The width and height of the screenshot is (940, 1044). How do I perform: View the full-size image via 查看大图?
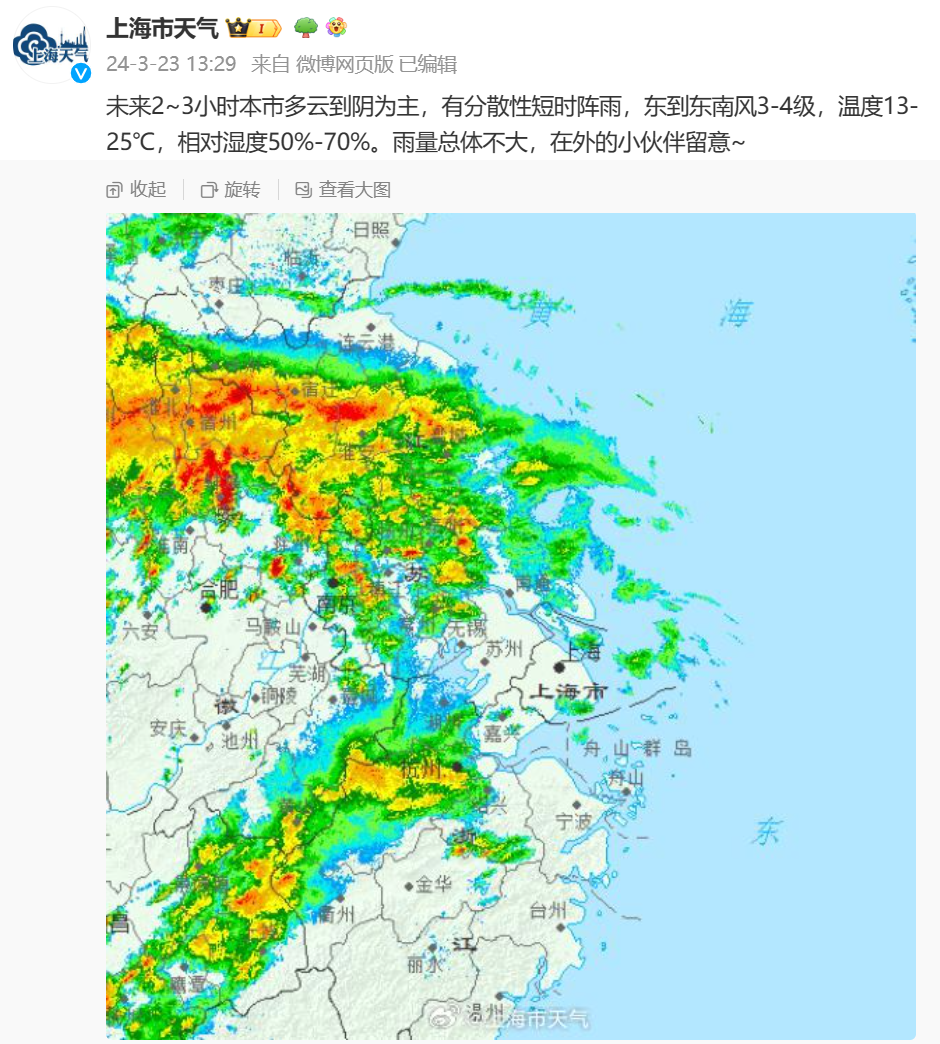tap(343, 190)
